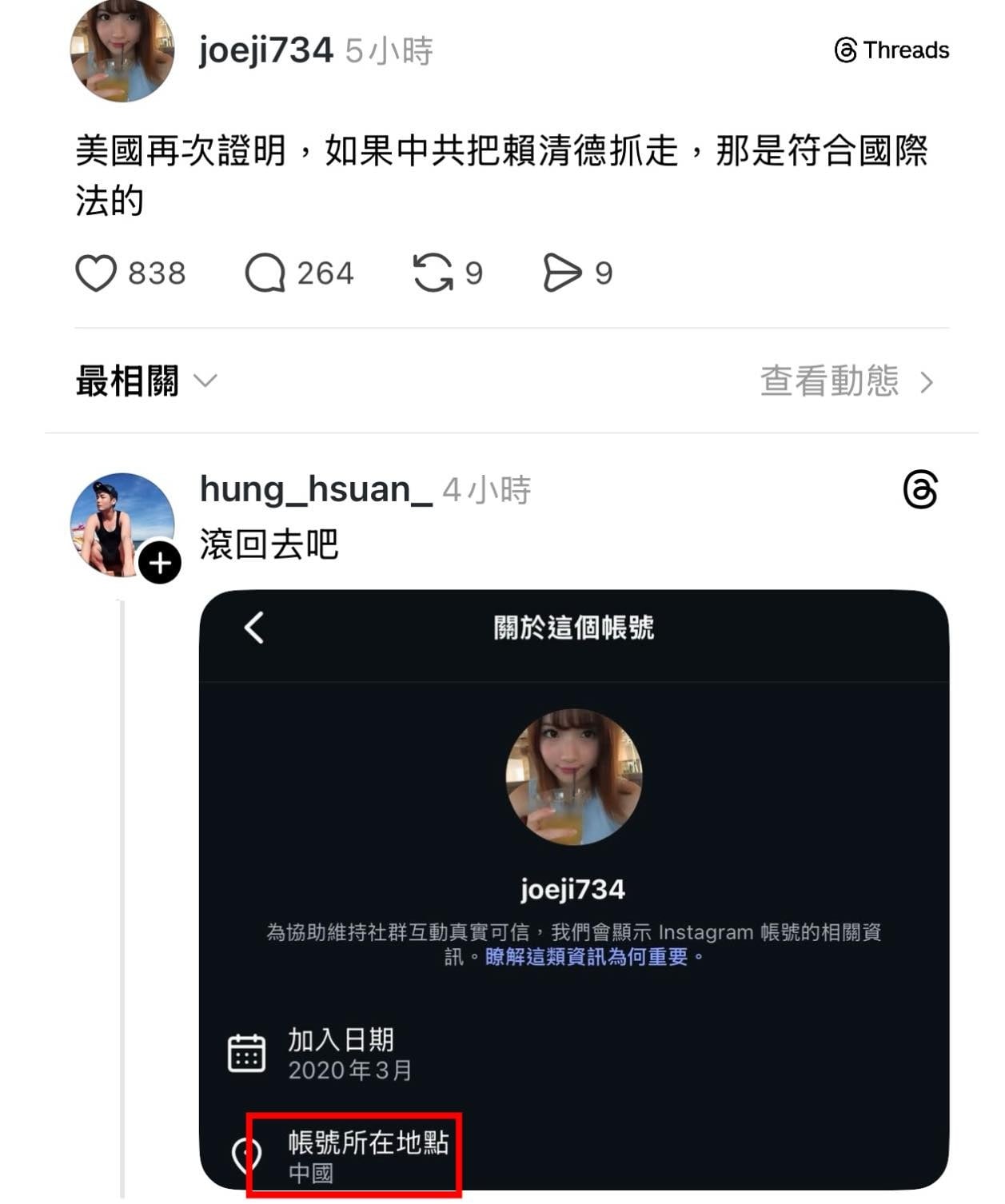The height and width of the screenshot is (1204, 1005).
Task: Open joeji734's username link
Action: pos(265,51)
